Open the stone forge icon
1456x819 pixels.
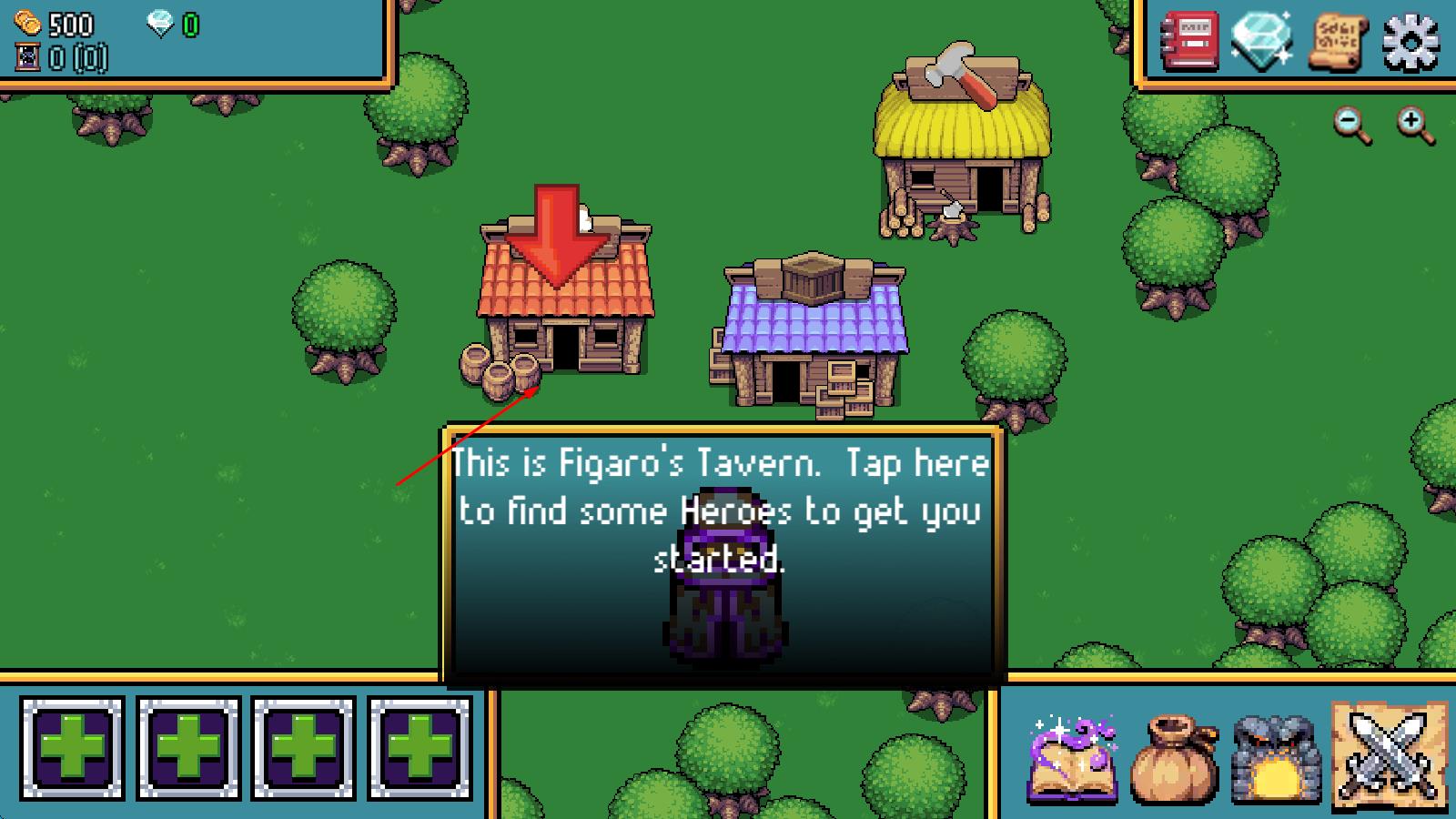[1276, 760]
